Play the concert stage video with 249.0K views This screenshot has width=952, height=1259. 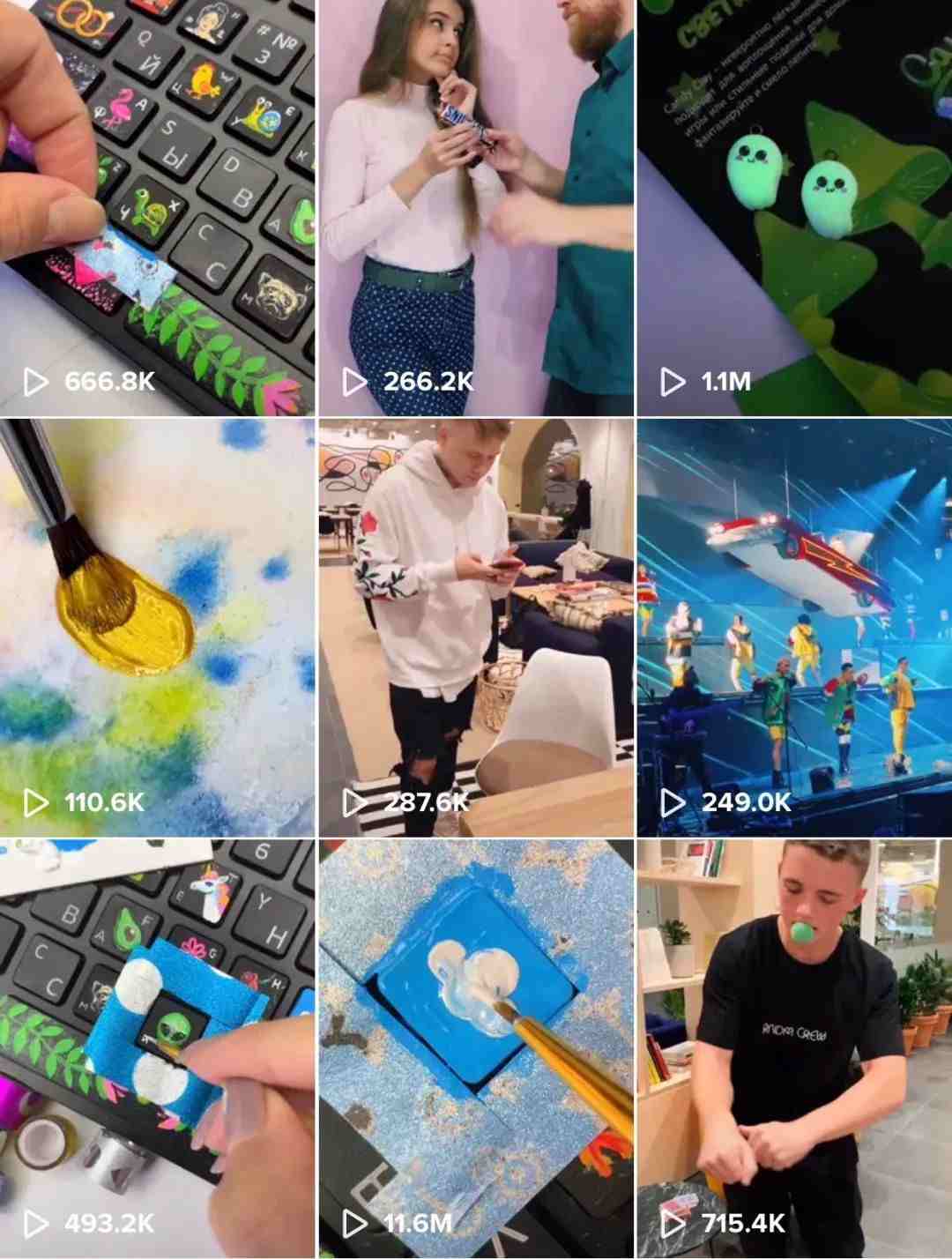tap(794, 627)
